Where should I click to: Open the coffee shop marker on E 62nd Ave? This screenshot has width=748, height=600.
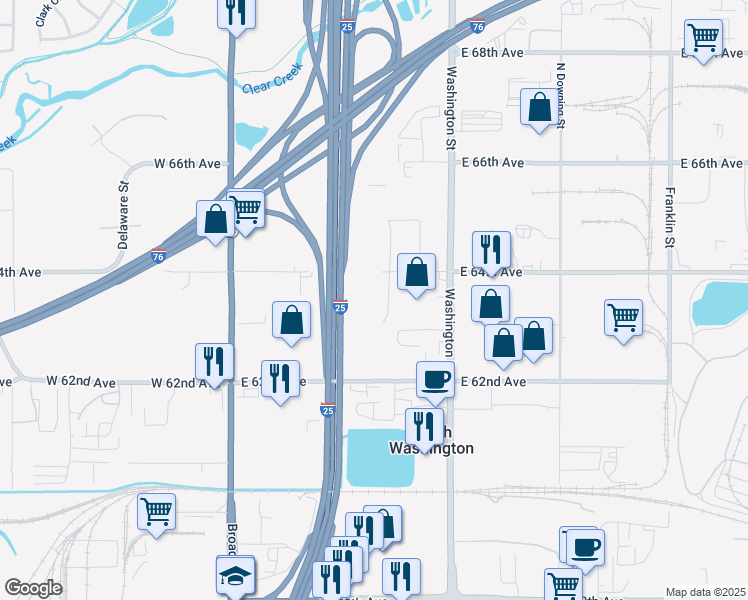pos(435,379)
